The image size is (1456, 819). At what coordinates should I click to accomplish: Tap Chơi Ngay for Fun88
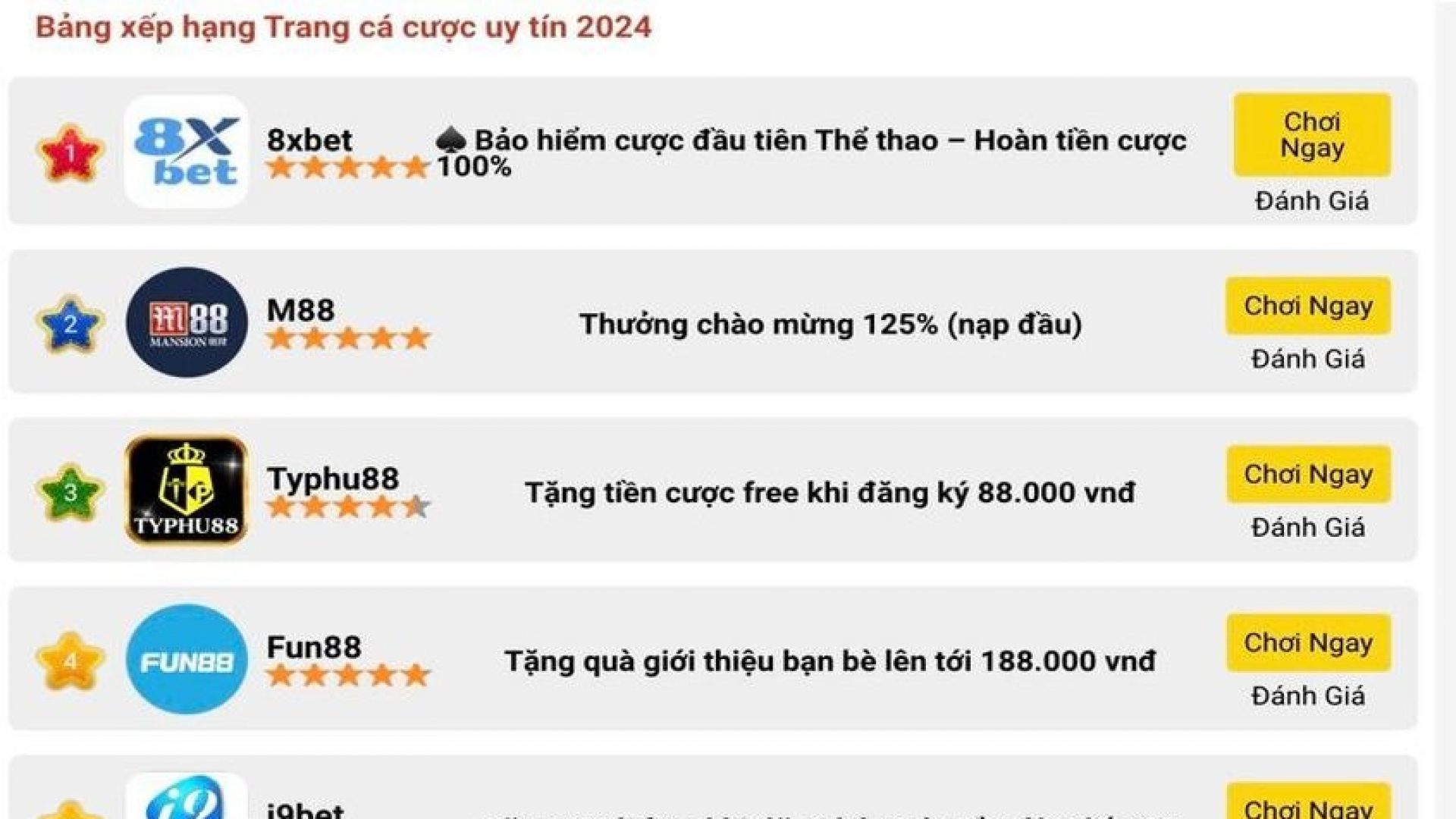(1308, 643)
